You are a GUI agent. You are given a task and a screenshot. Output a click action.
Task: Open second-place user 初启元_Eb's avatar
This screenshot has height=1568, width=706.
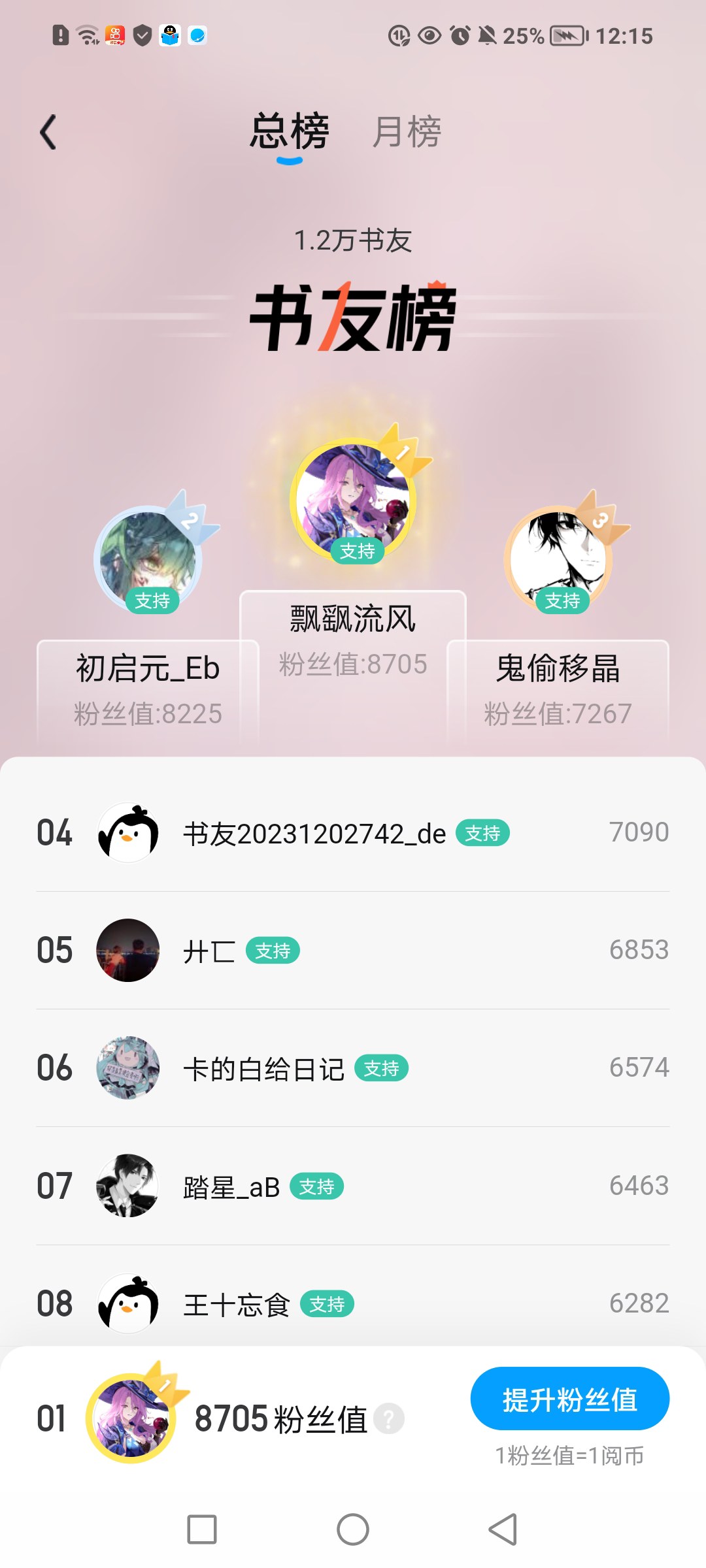coord(148,559)
